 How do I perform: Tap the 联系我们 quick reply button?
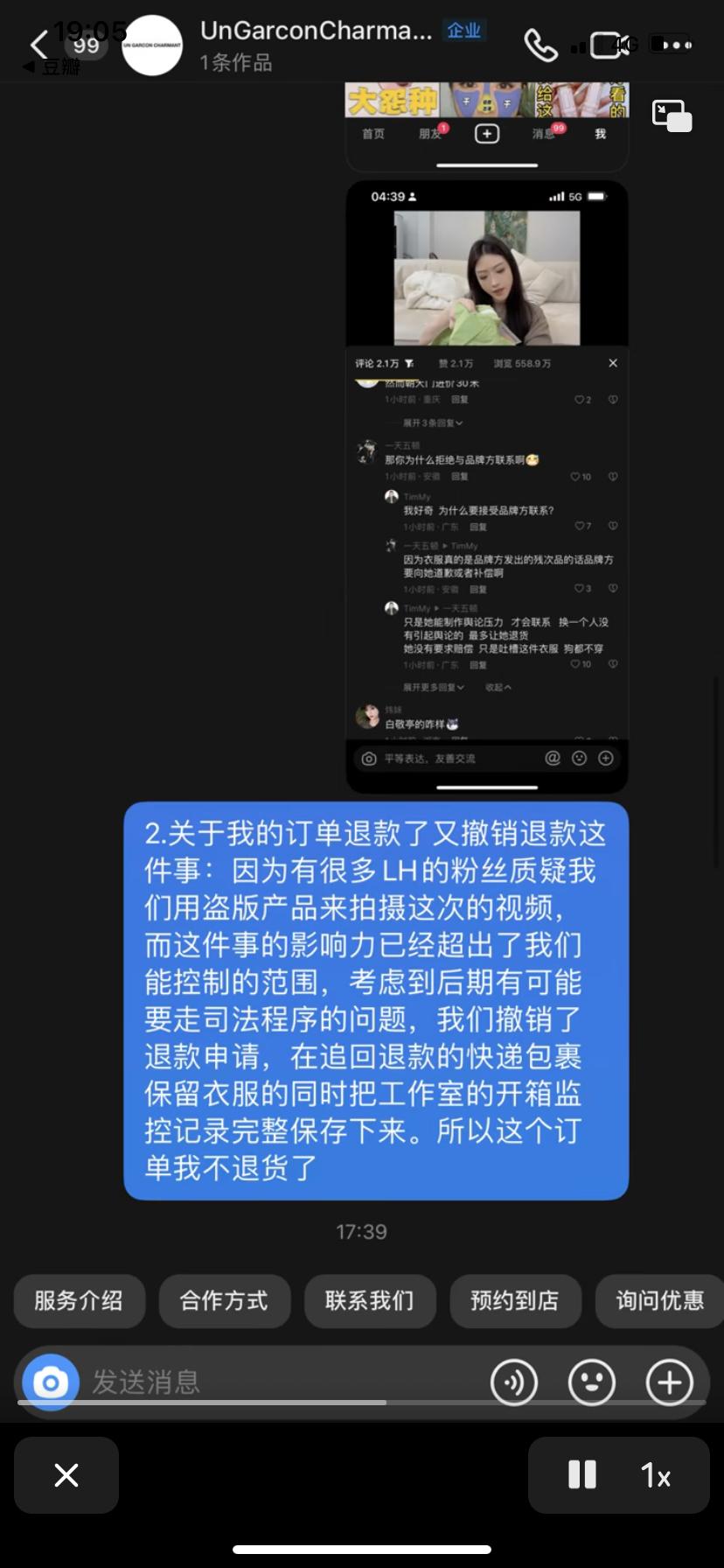[370, 1301]
